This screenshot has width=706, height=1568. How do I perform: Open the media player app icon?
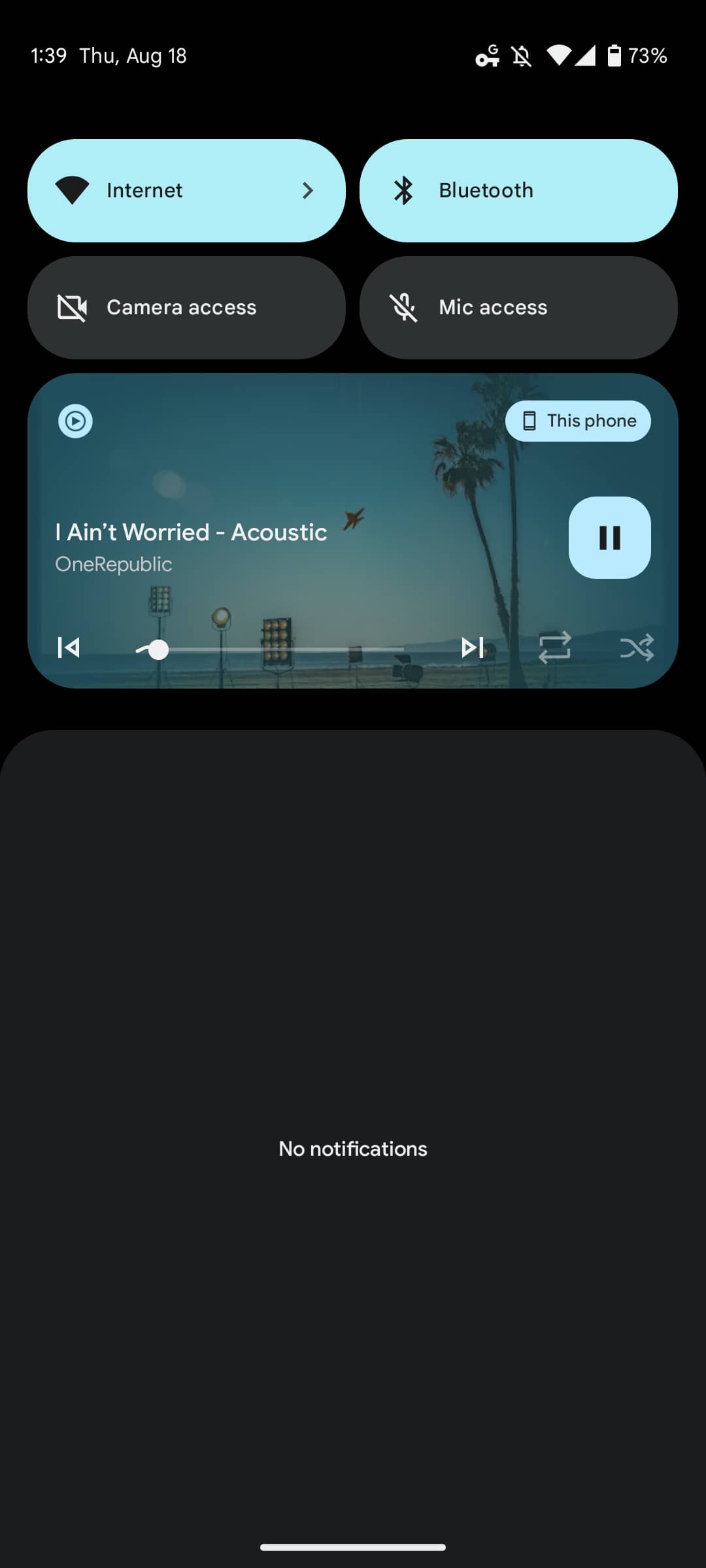pos(75,421)
